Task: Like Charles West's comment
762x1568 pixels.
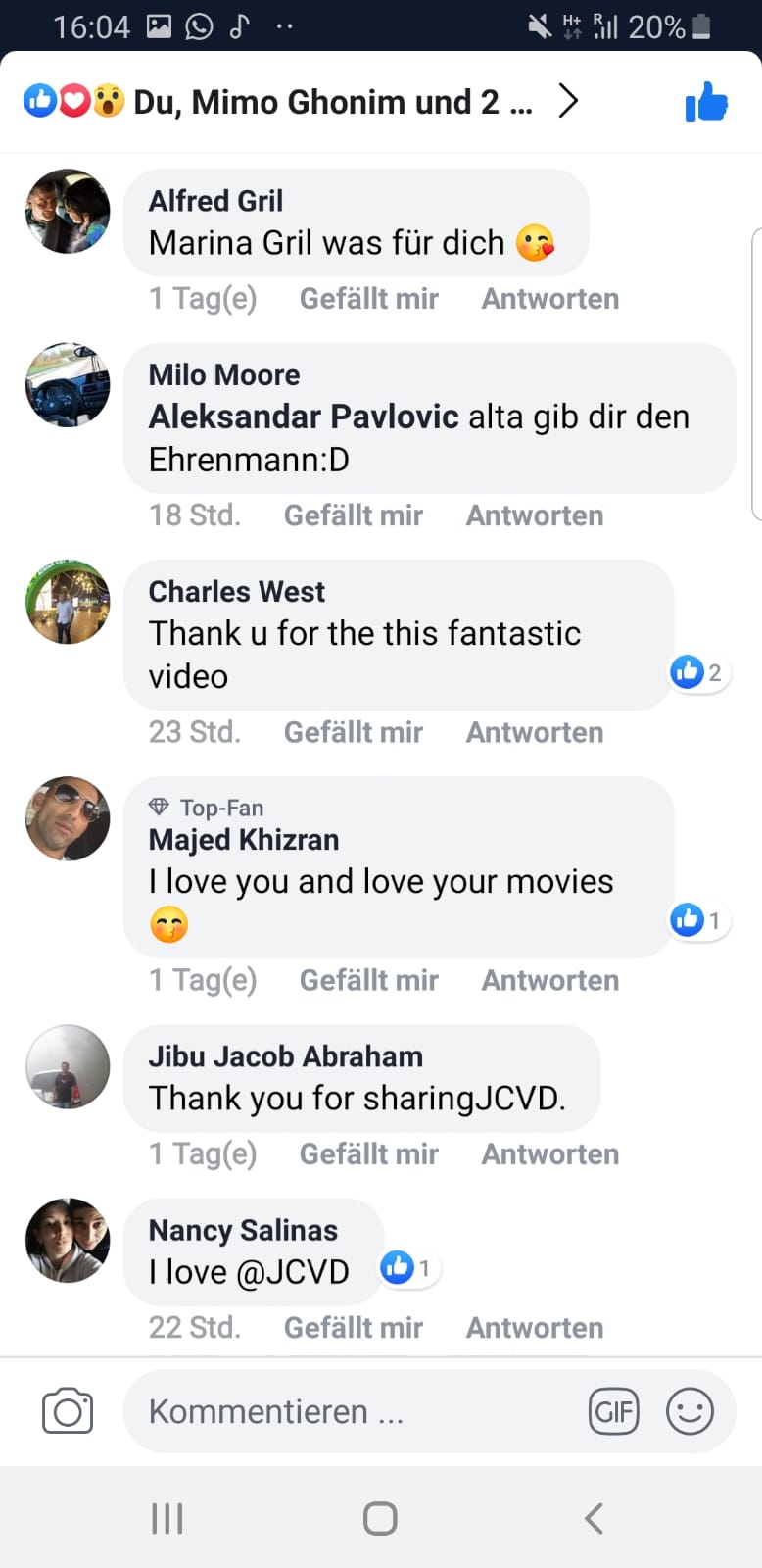Action: click(x=354, y=732)
